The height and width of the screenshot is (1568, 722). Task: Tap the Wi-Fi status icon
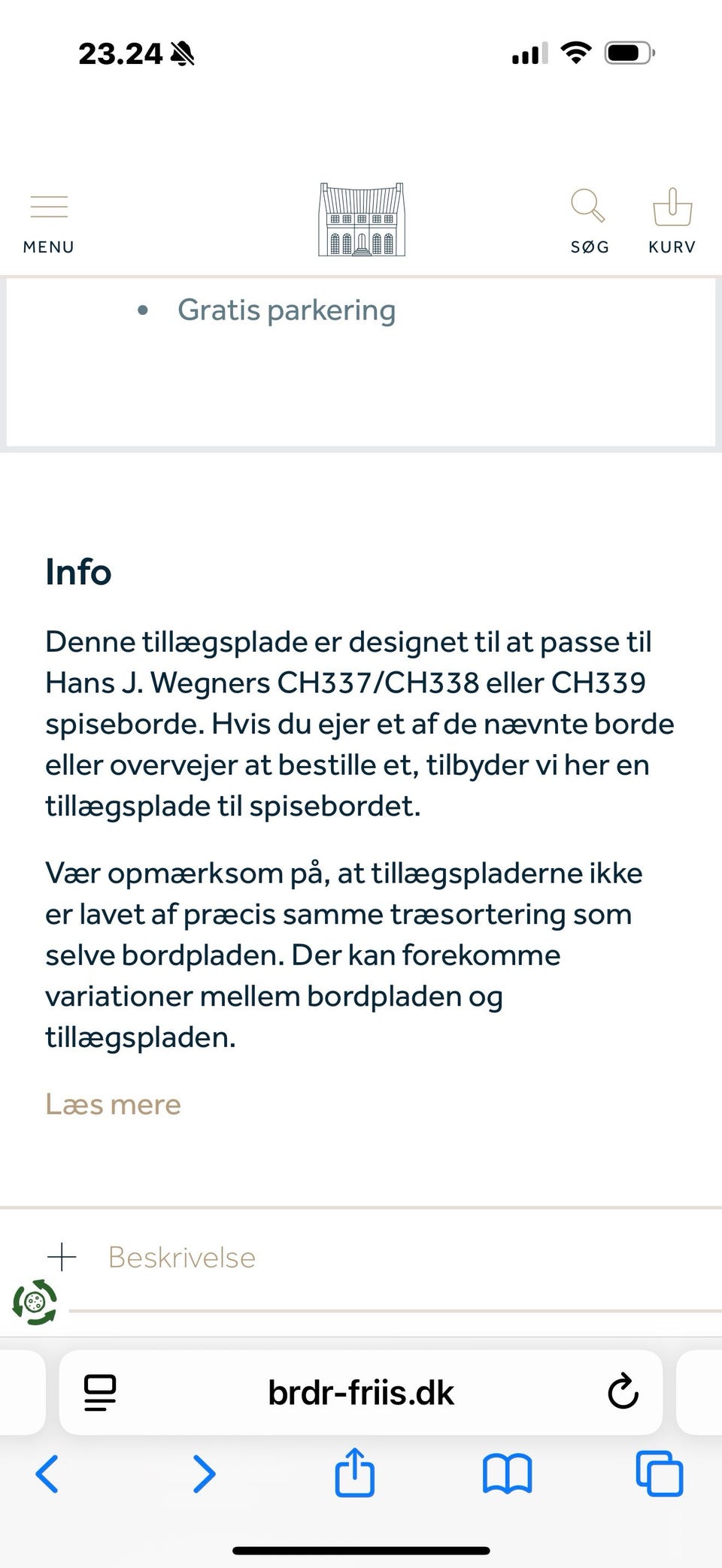(x=577, y=53)
